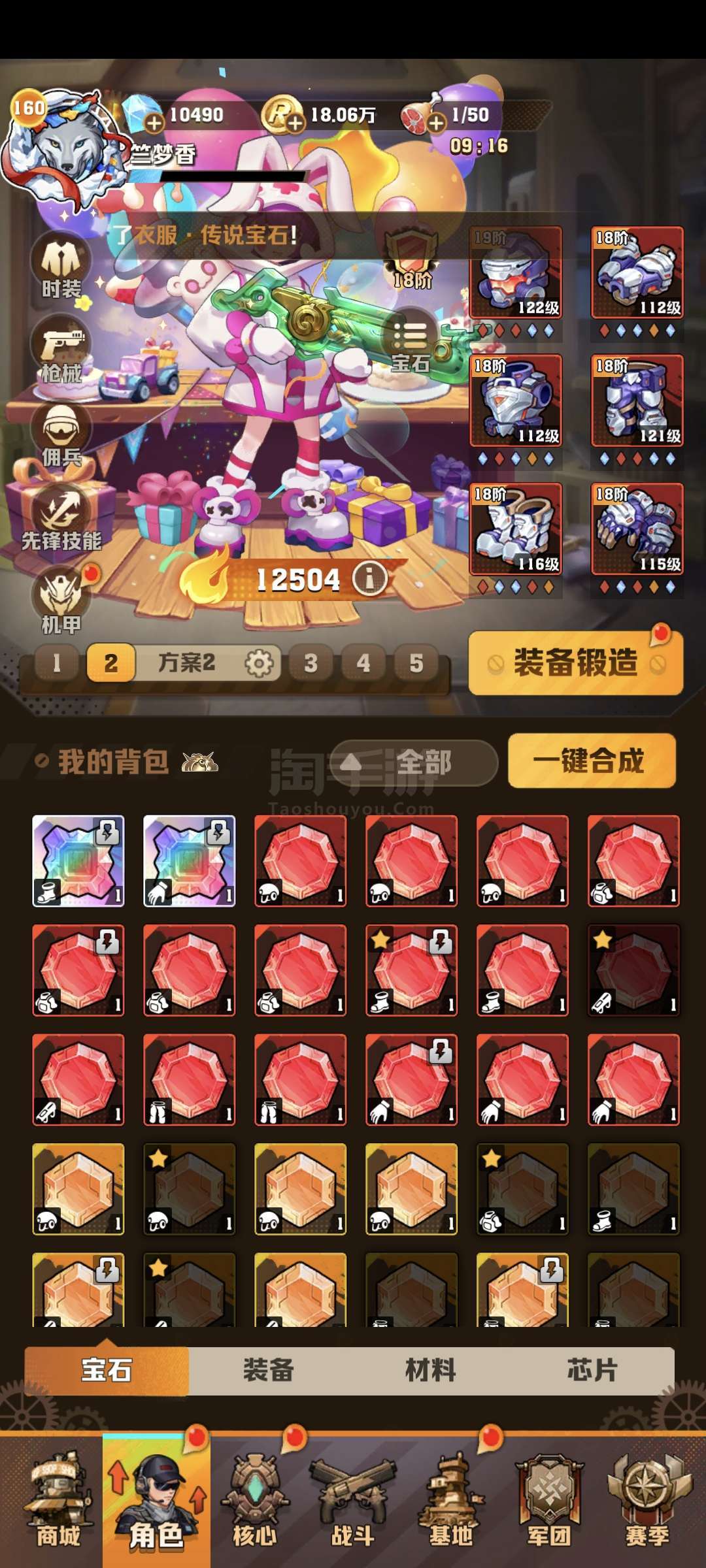Expand the 全部 filter dropdown
The height and width of the screenshot is (1568, 706).
click(414, 762)
